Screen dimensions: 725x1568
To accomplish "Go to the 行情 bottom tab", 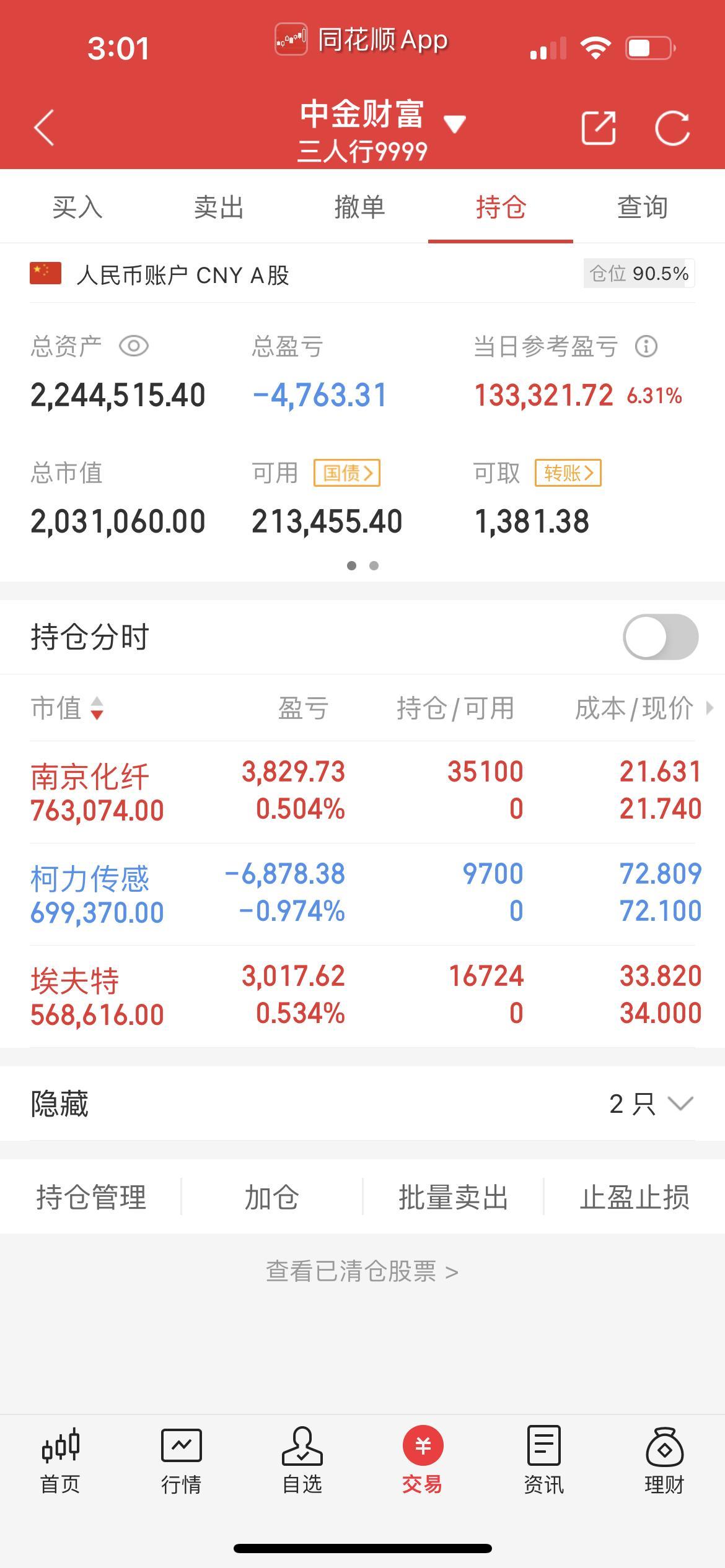I will click(181, 1461).
